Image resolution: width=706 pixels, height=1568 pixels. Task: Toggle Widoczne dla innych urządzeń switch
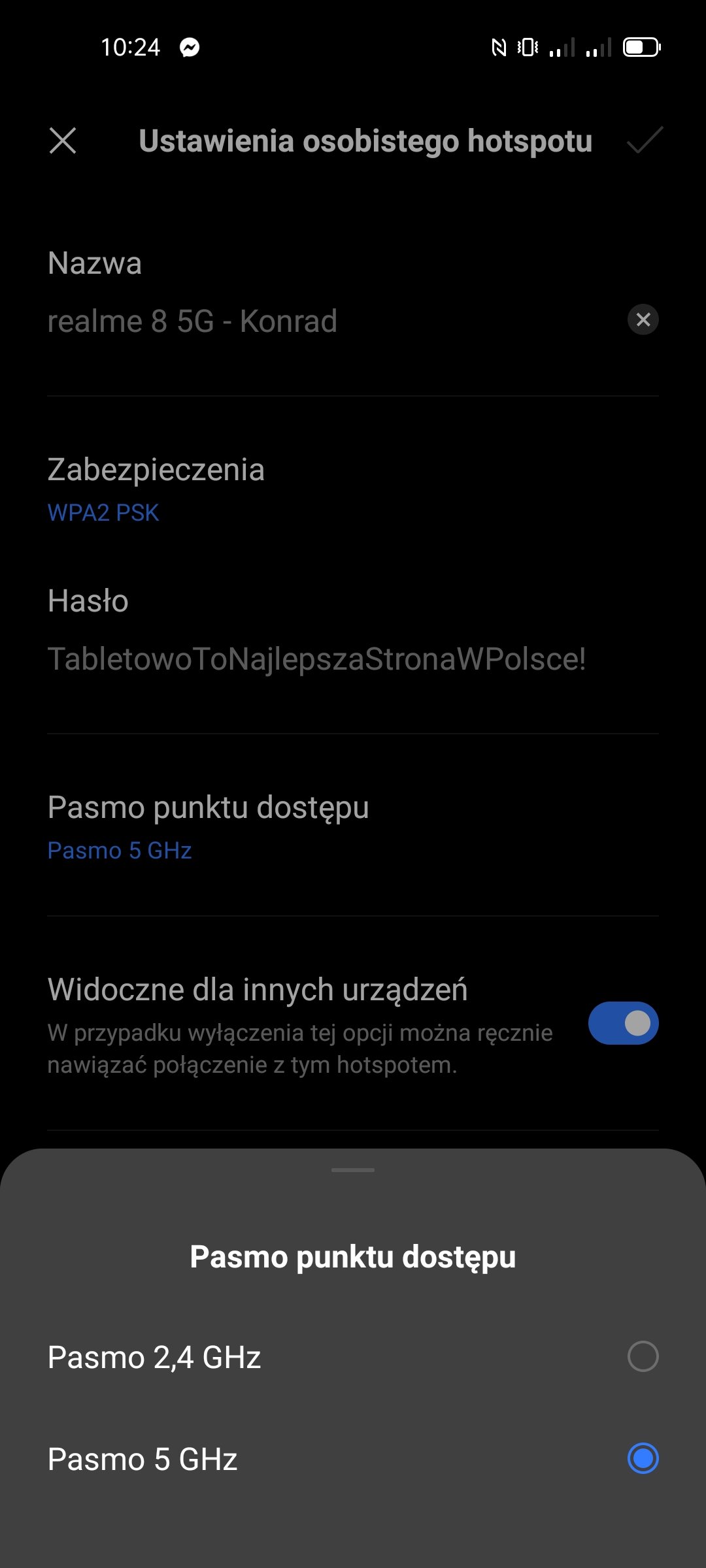(x=623, y=1023)
